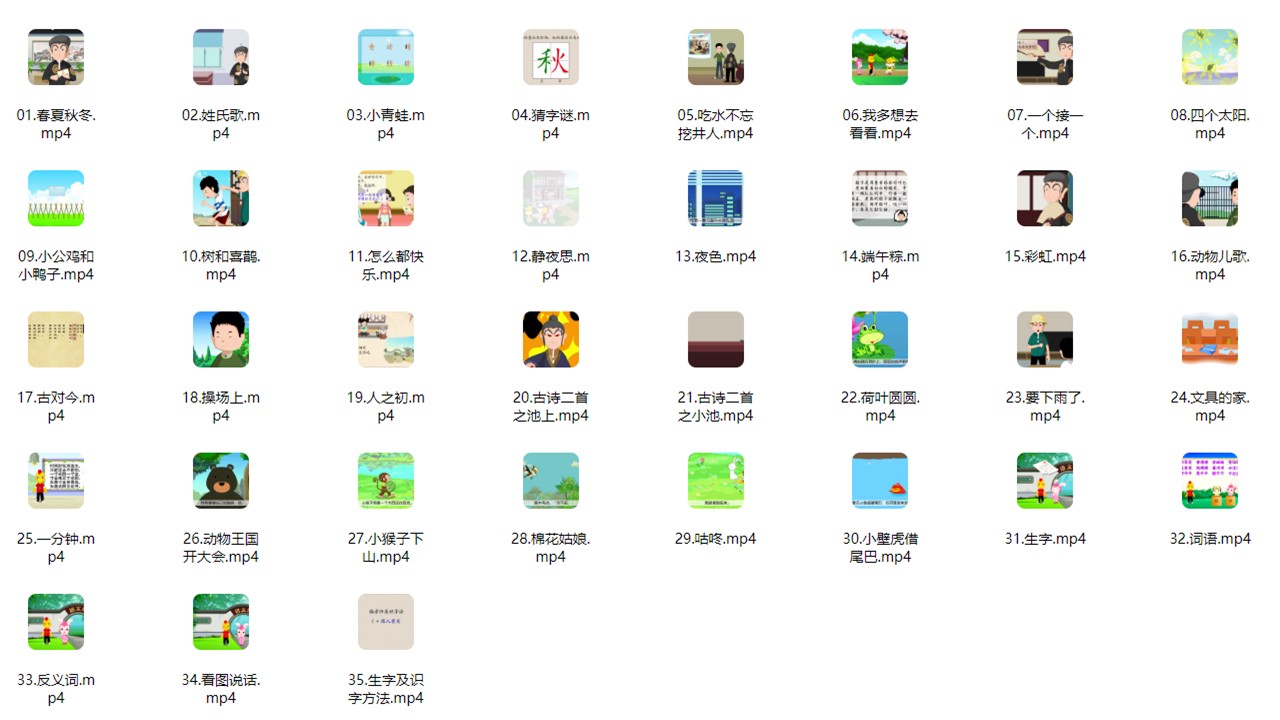Open 26.动物王国开大会.mp4
1280x720 pixels.
tap(221, 481)
